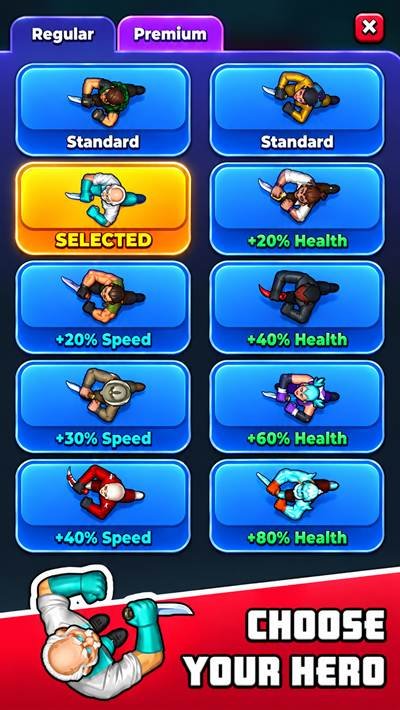Open the Regular heroes tab

(x=63, y=34)
